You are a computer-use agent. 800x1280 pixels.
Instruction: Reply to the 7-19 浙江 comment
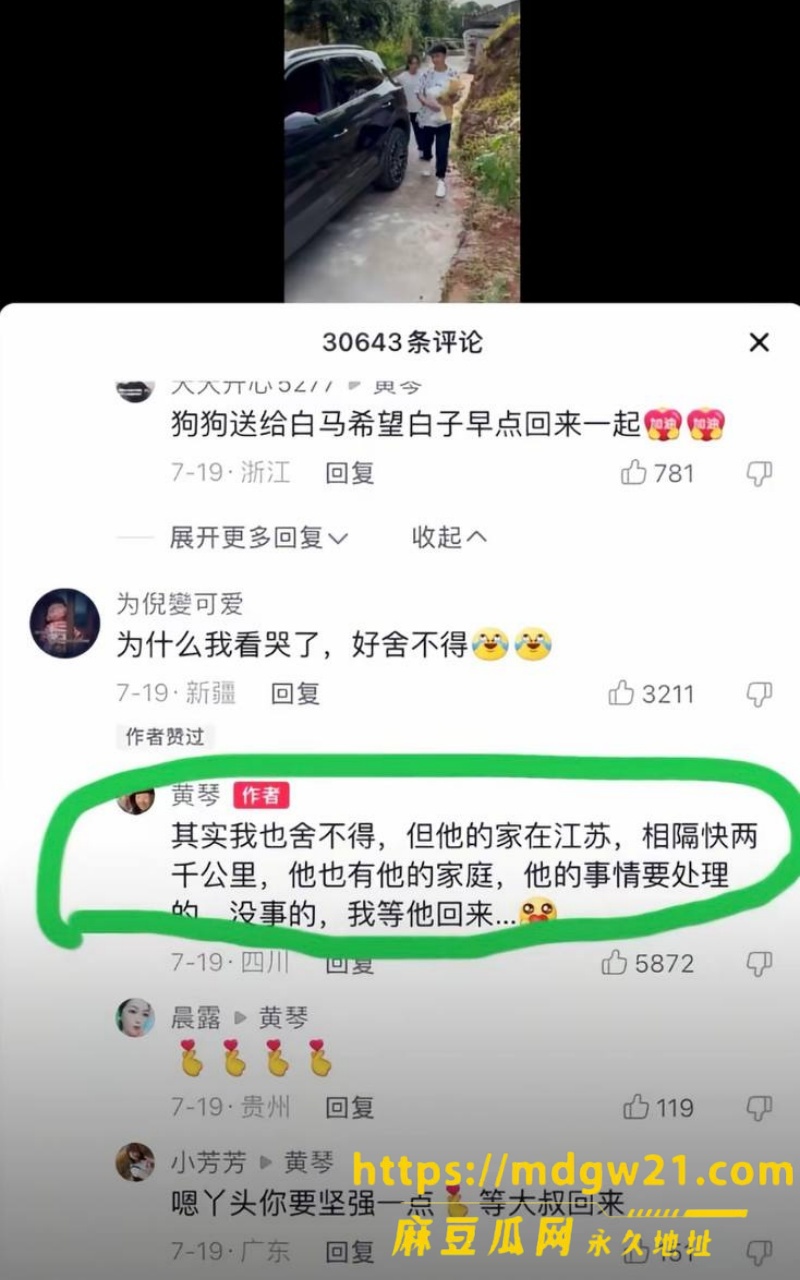tap(349, 473)
